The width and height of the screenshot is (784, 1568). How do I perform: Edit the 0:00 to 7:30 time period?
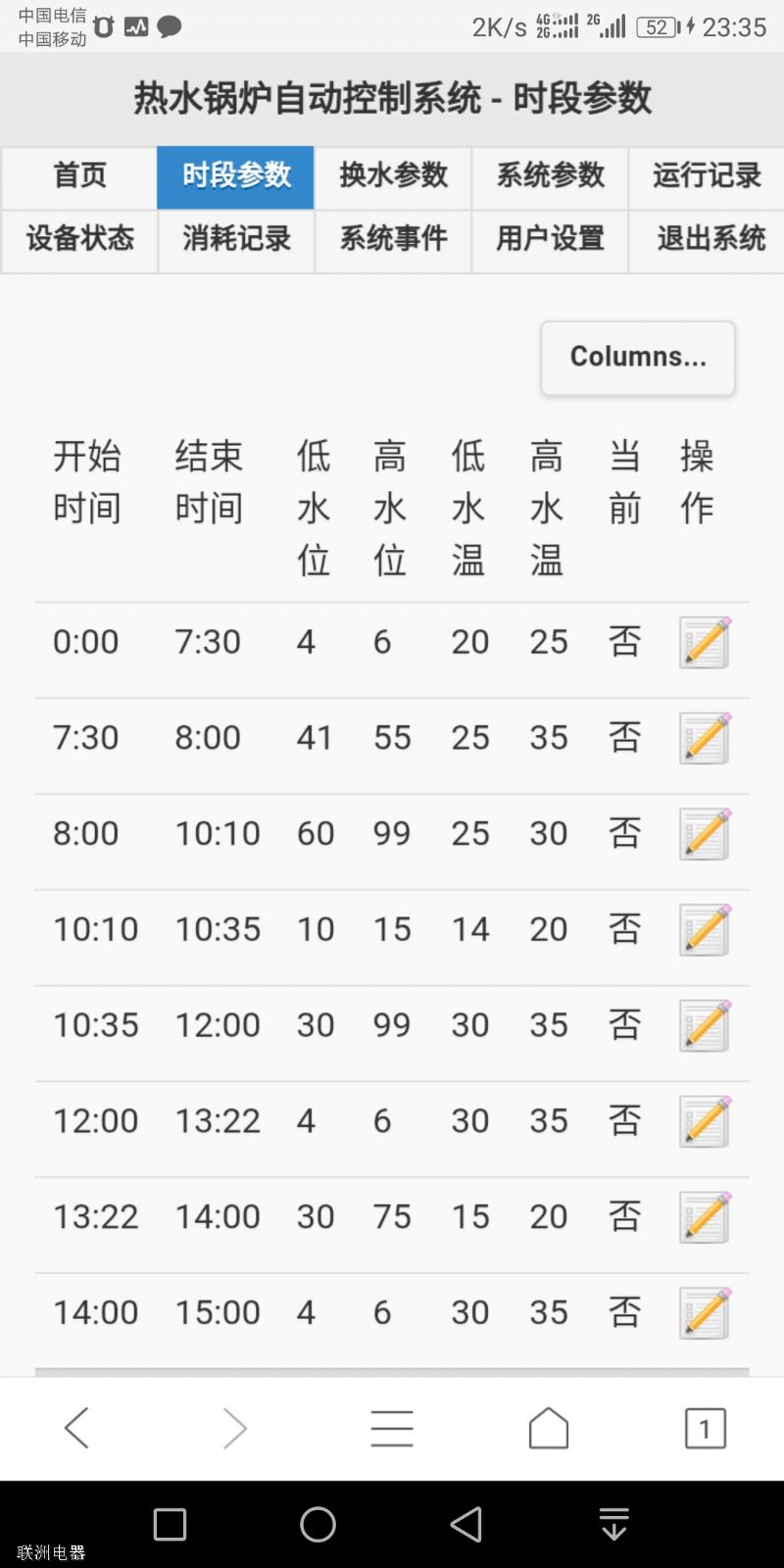tap(705, 643)
